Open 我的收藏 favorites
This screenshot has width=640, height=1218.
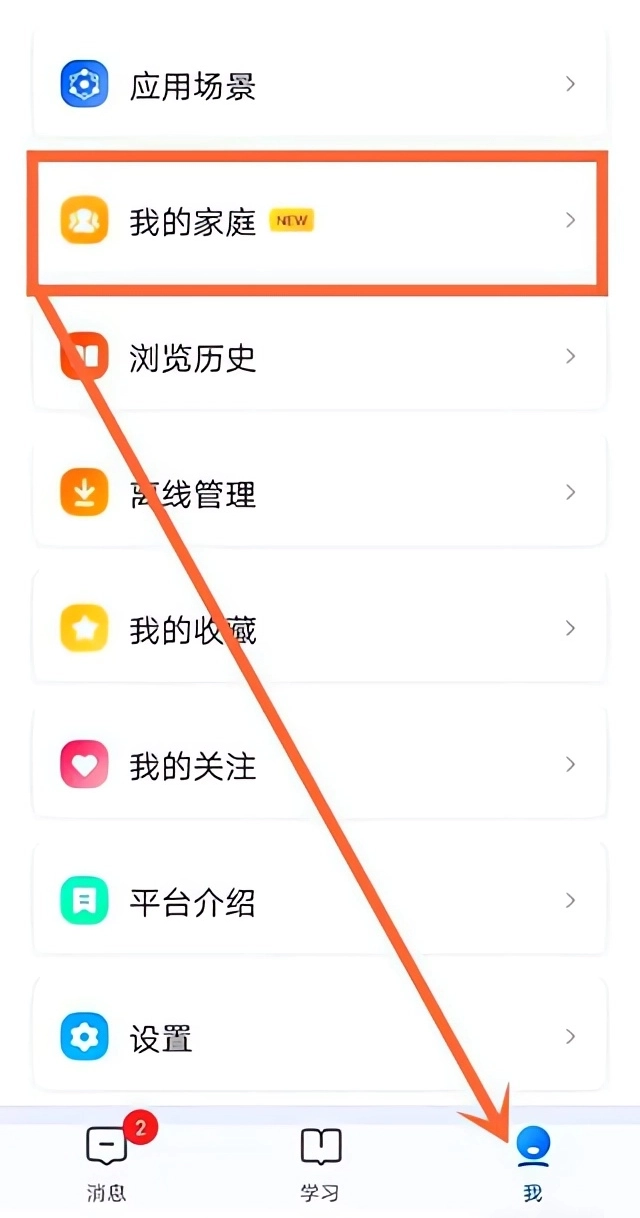[x=320, y=629]
